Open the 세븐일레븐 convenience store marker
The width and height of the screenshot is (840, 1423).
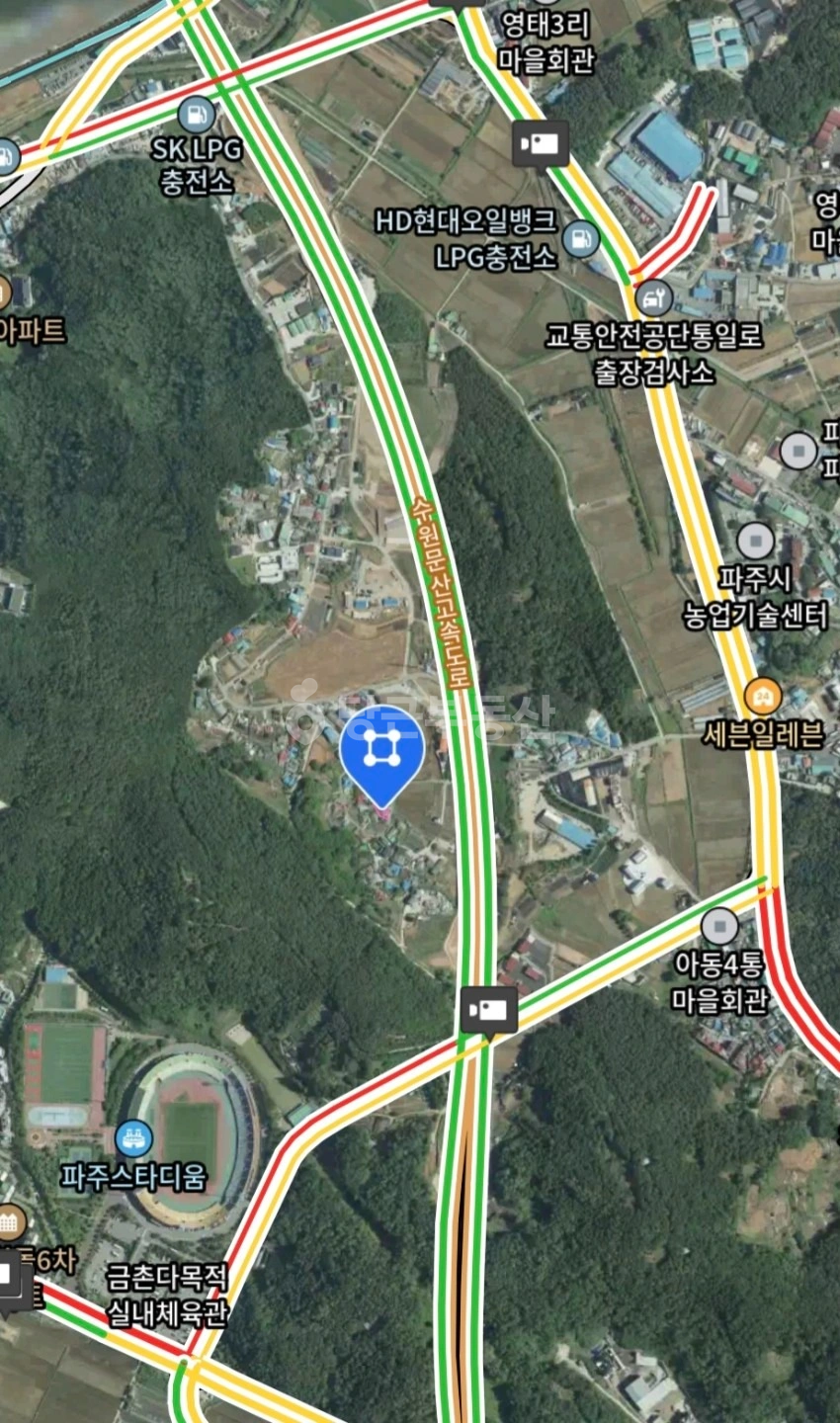click(763, 698)
